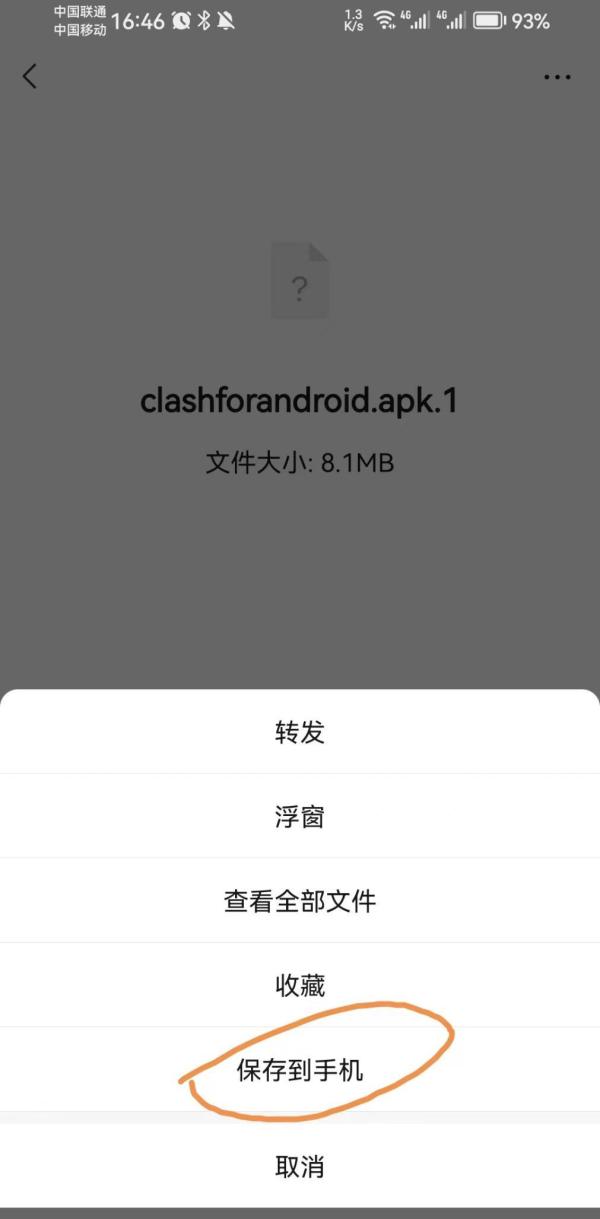
Task: Go back using the top-left arrow
Action: (x=30, y=76)
